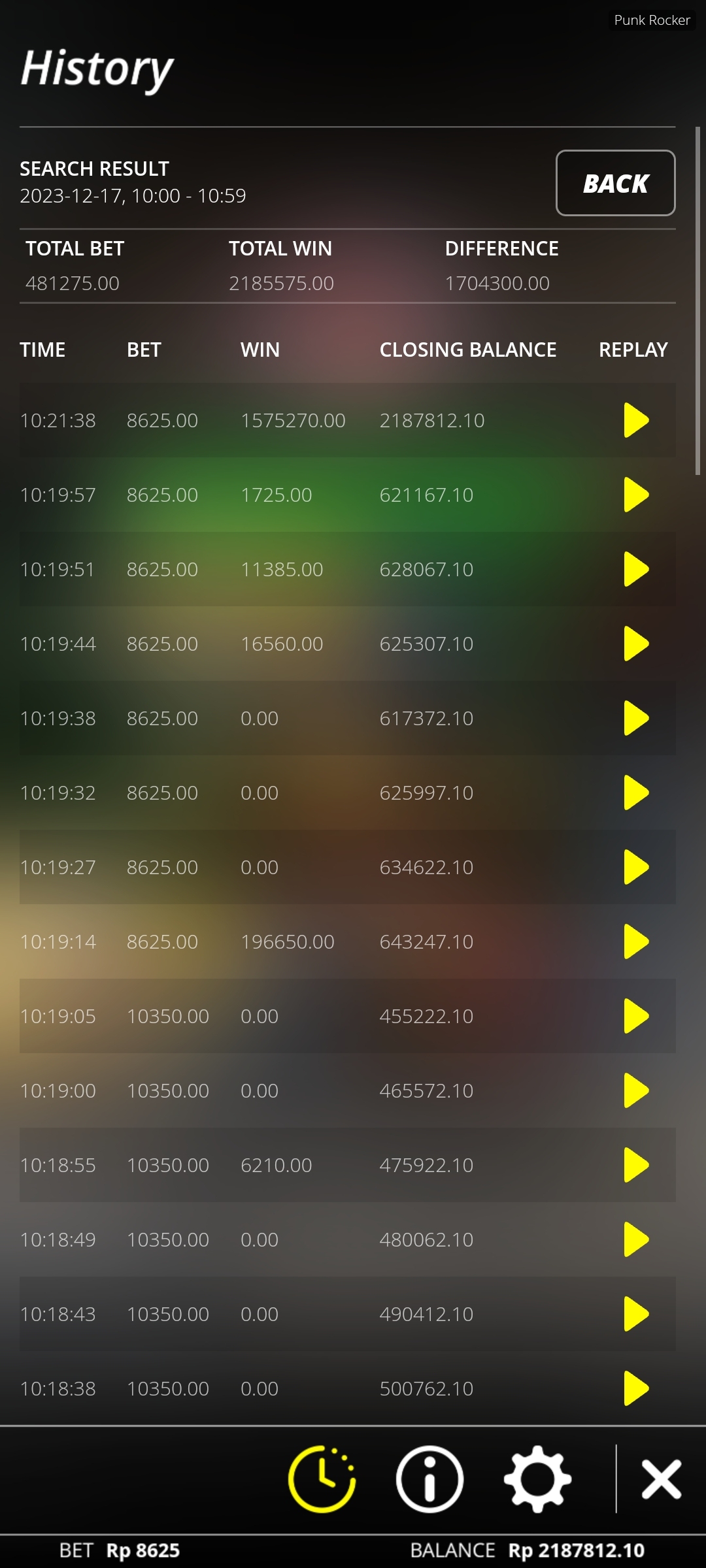706x1568 pixels.
Task: Replay the 10:19:00 round
Action: point(635,1090)
